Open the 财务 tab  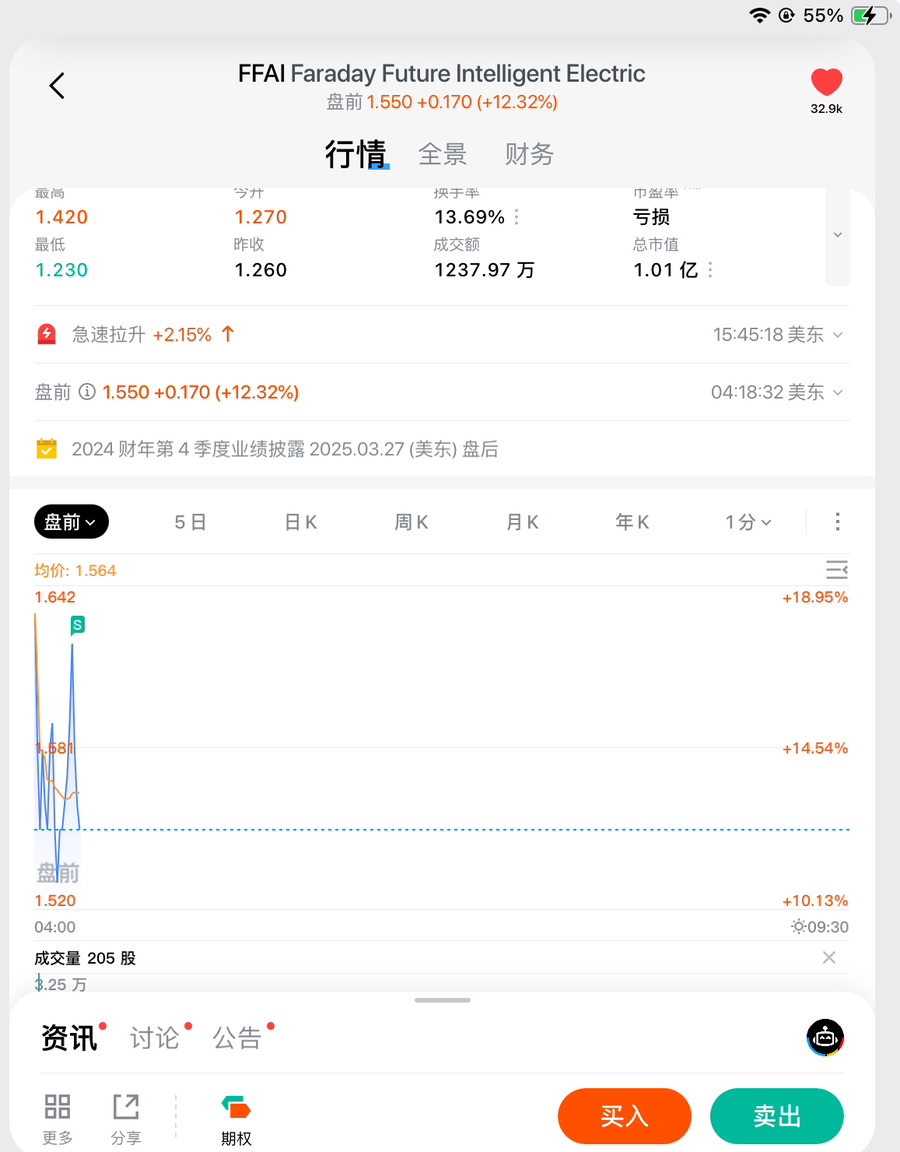529,154
